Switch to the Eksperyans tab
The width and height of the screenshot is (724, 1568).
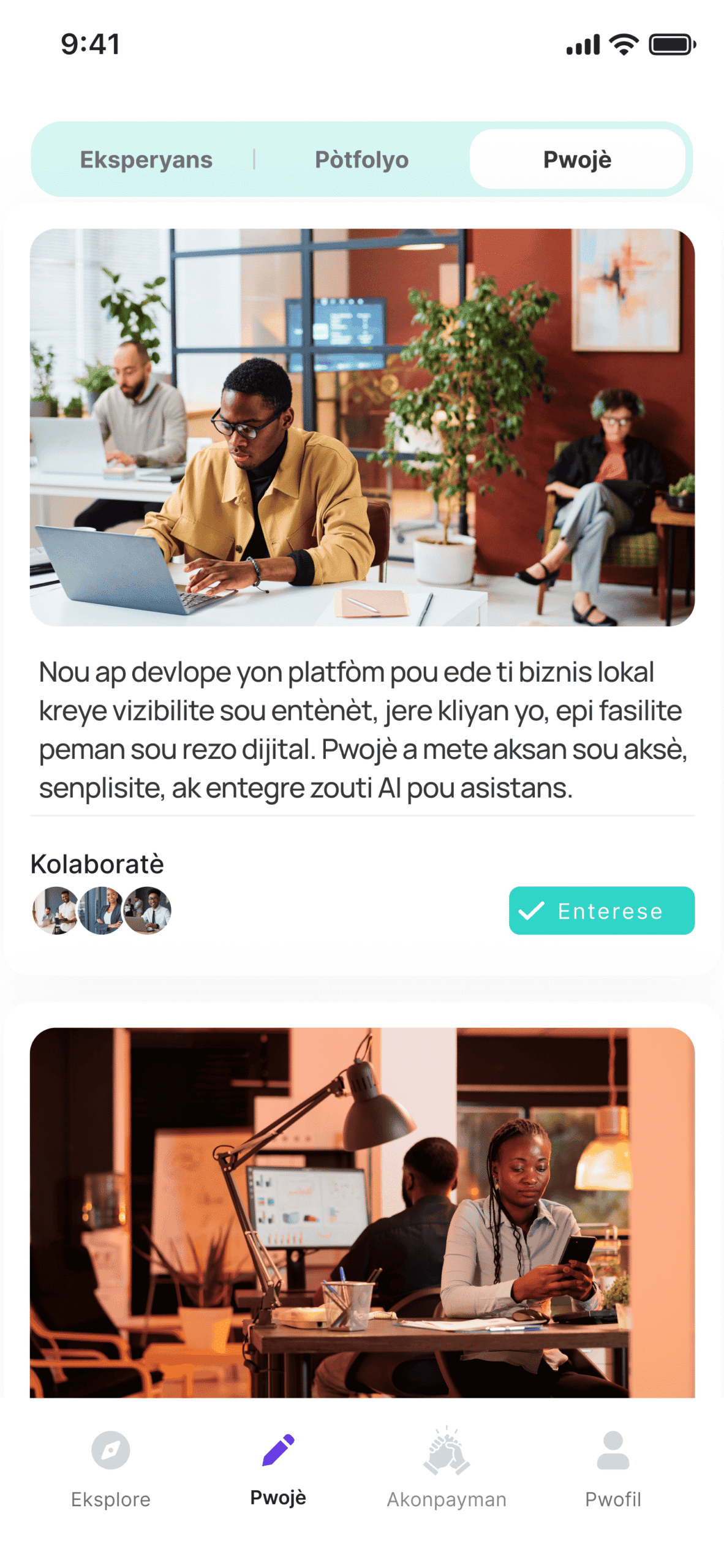coord(146,159)
